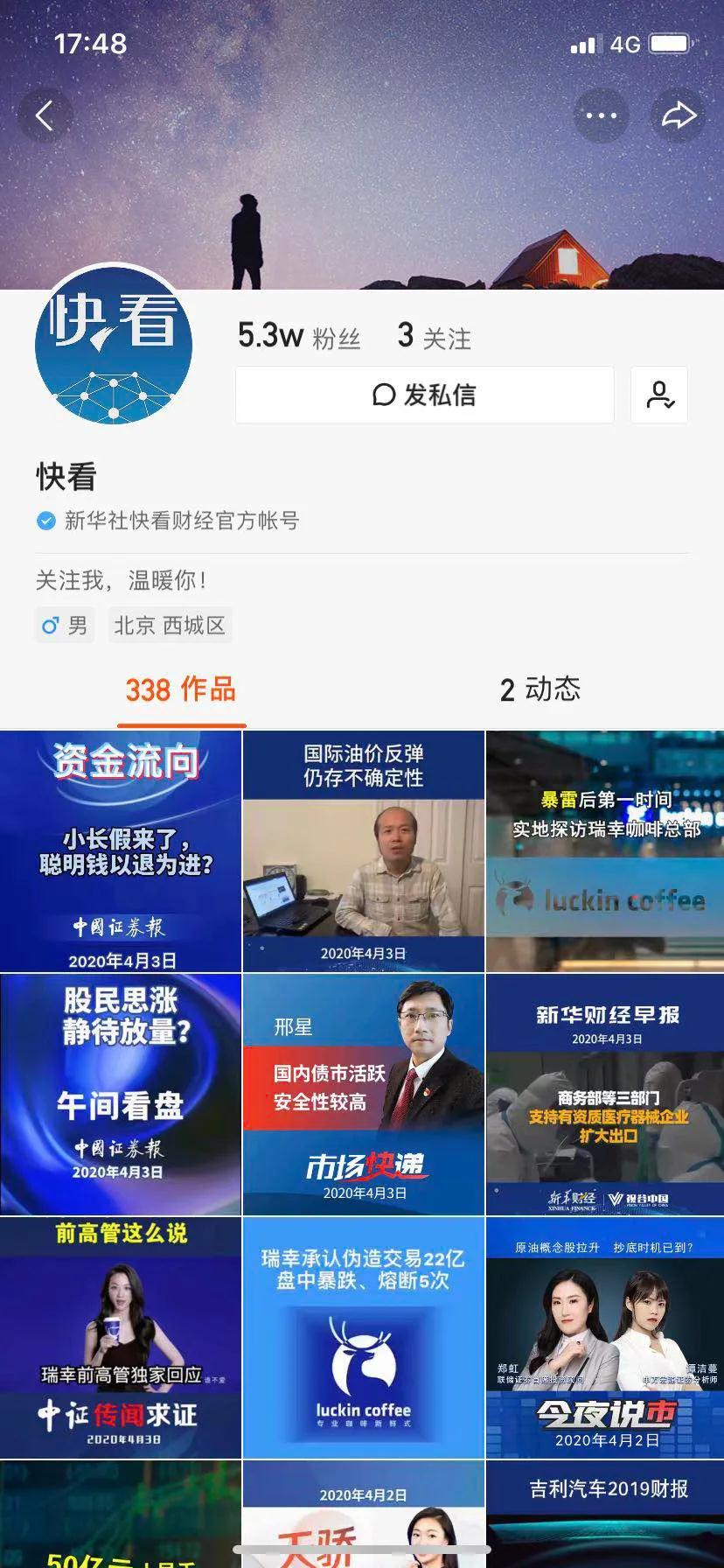This screenshot has width=724, height=1568.
Task: Open the 市场快递 国内债市活跃 video
Action: coord(363,1094)
